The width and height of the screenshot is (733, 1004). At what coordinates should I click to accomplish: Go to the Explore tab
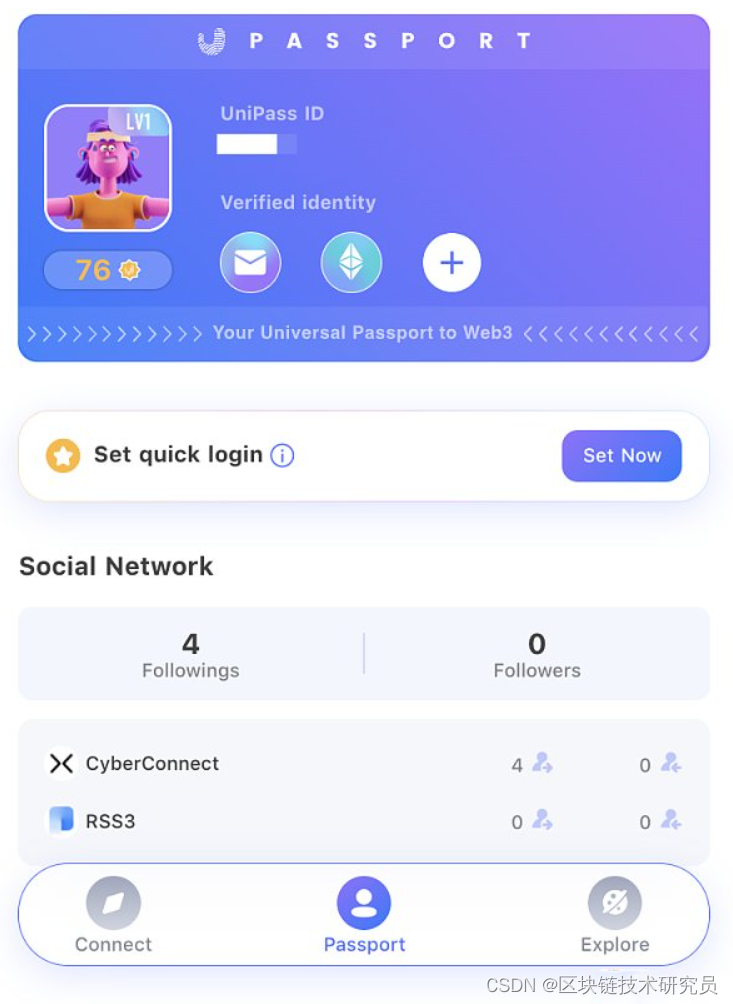click(614, 916)
